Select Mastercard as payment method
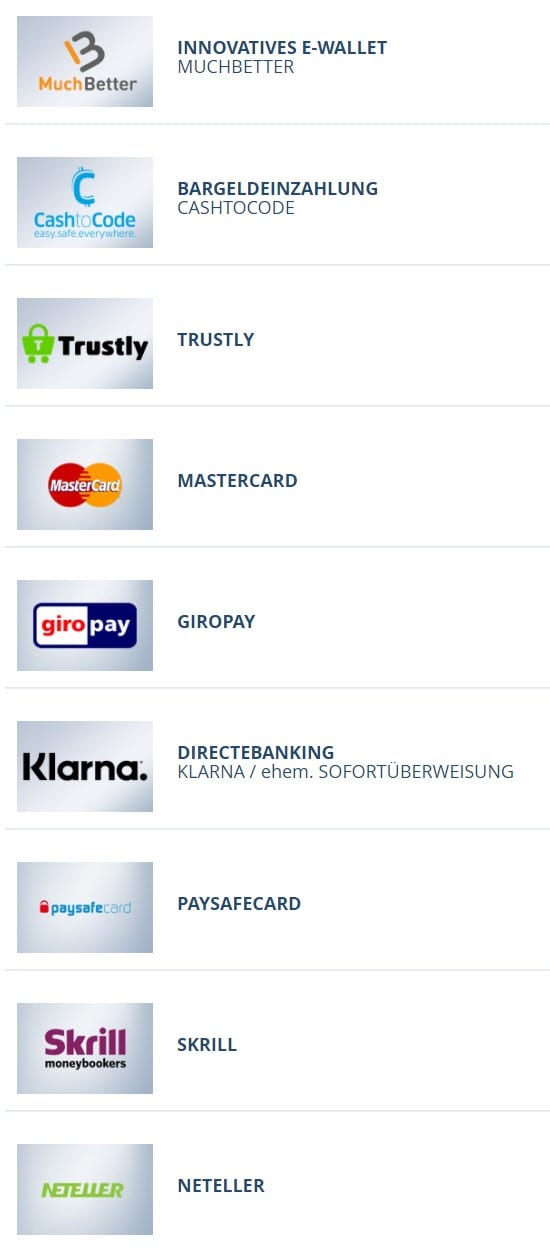The height and width of the screenshot is (1250, 550). 277,483
